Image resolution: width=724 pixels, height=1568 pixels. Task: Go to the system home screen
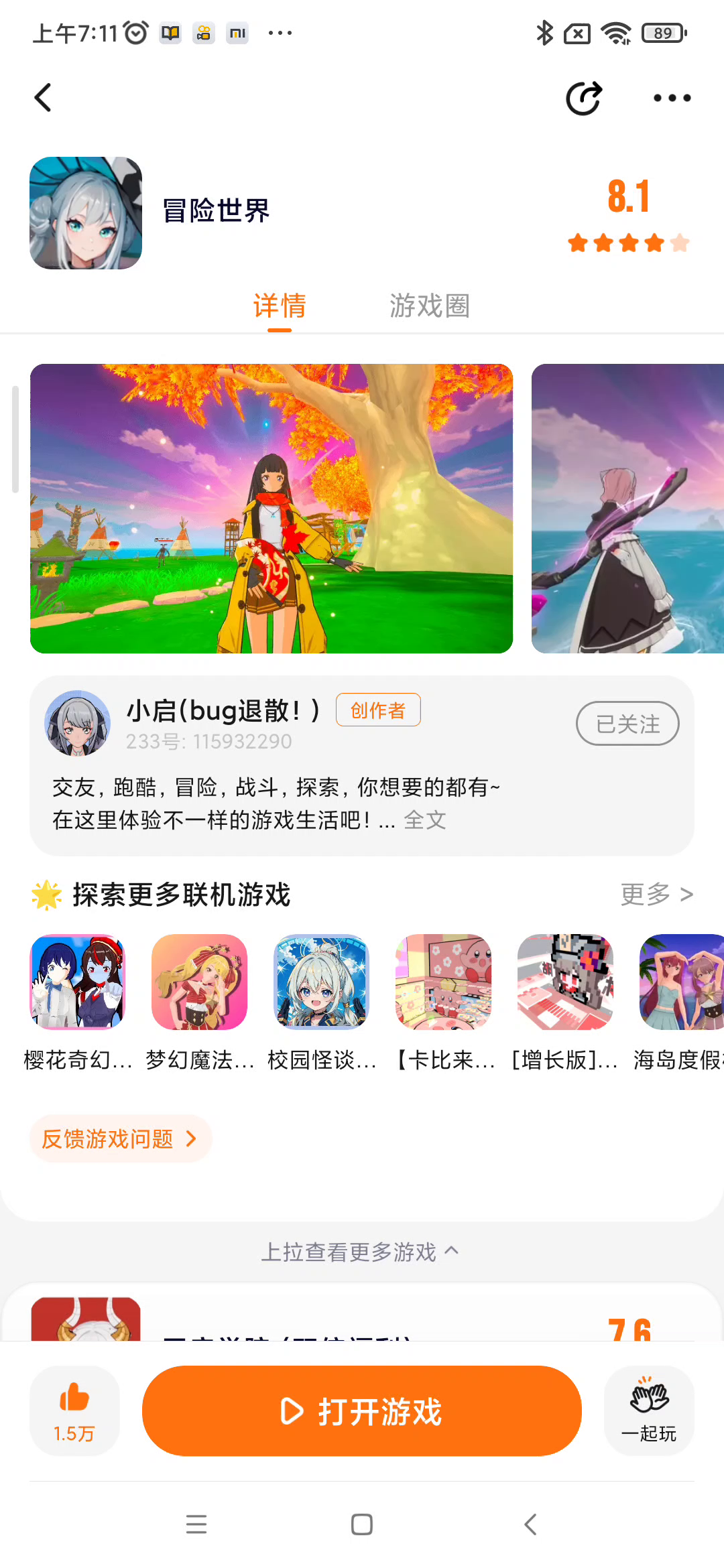click(x=361, y=1524)
